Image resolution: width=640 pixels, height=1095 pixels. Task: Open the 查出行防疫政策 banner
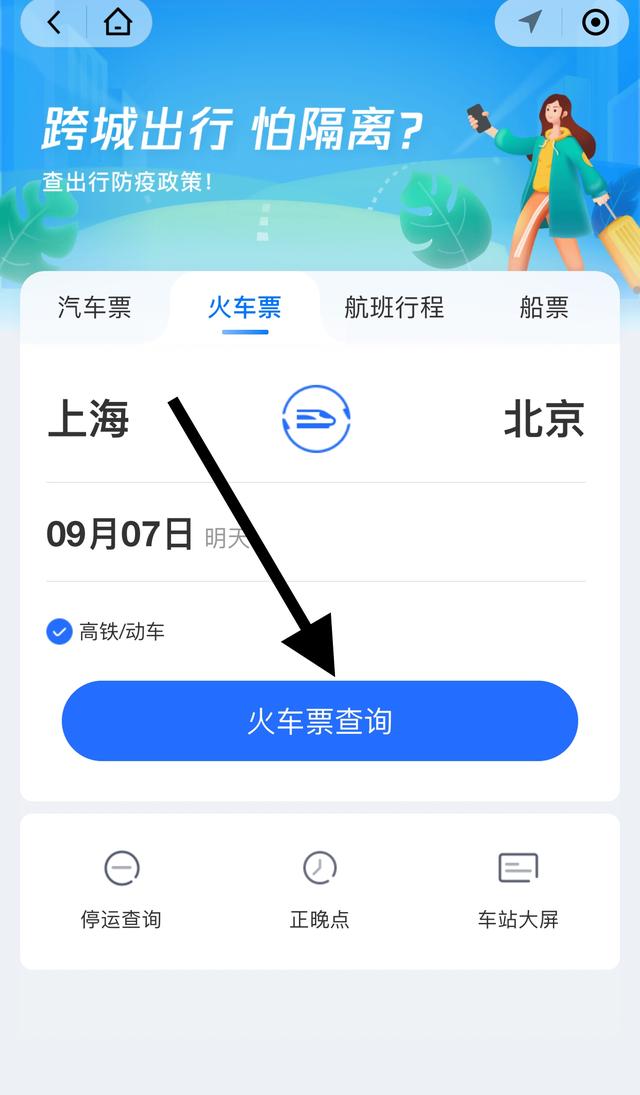[128, 182]
